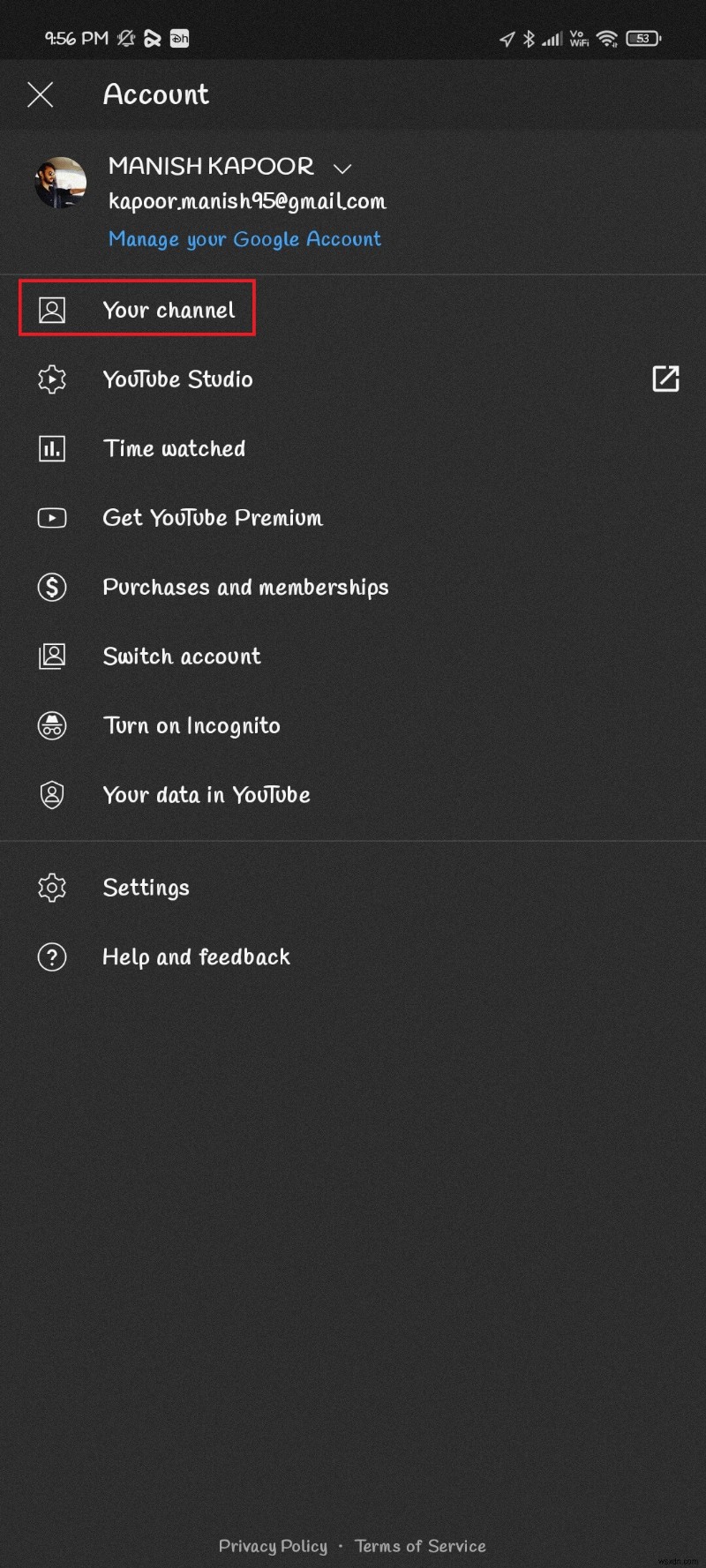The image size is (706, 1568).
Task: Tap the Help and feedback question icon
Action: pyautogui.click(x=52, y=957)
